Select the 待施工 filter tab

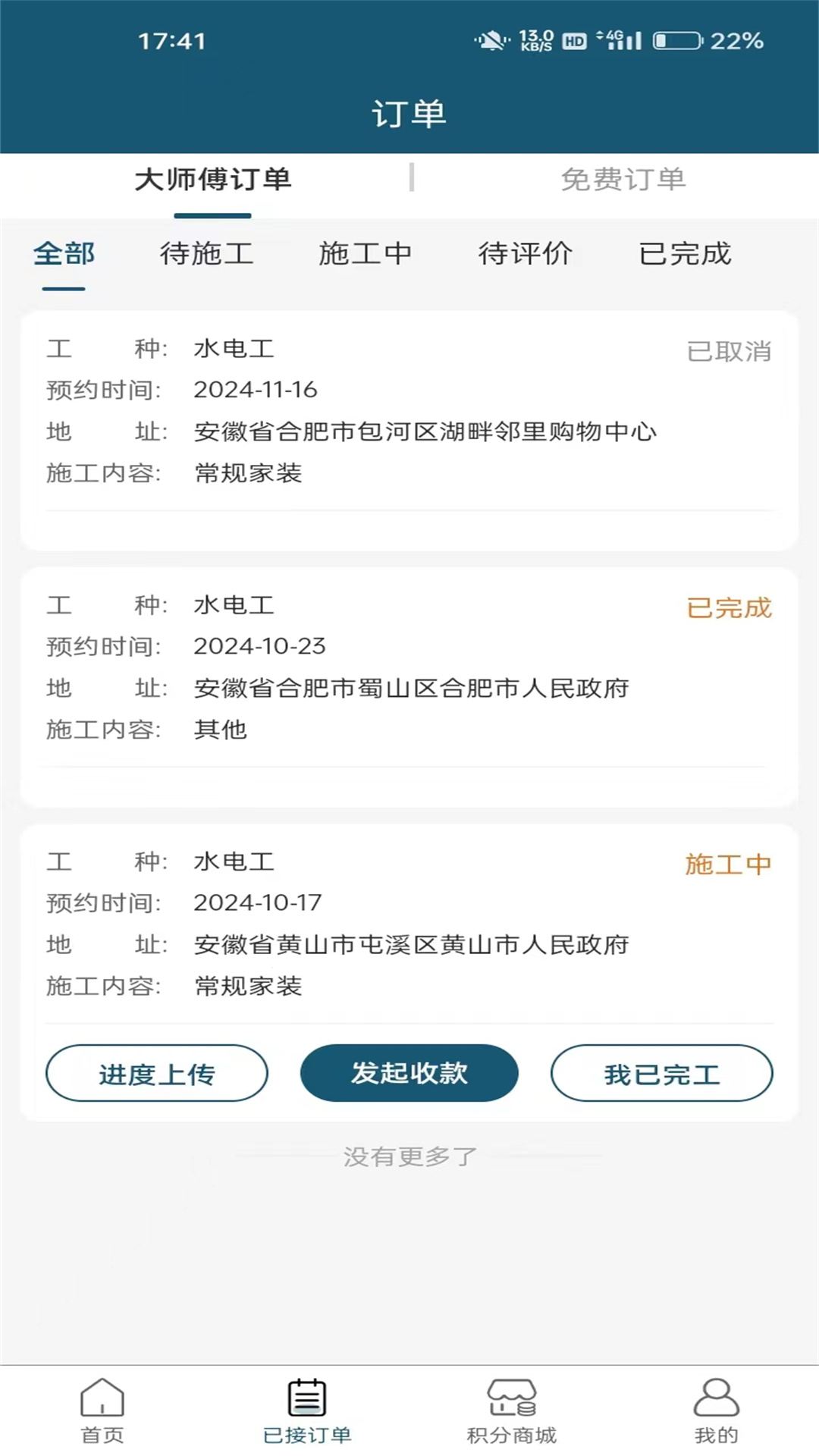tap(208, 254)
